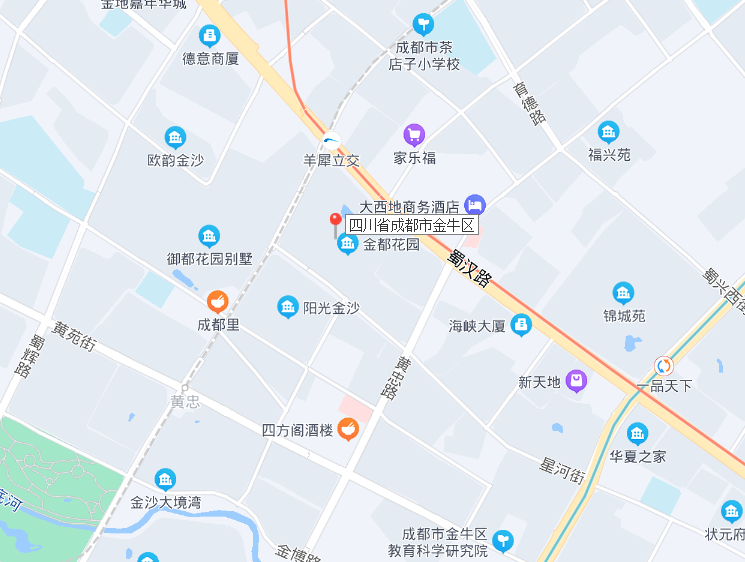This screenshot has height=562, width=745.
Task: Tap the 新天地 shopping marker
Action: point(576,381)
